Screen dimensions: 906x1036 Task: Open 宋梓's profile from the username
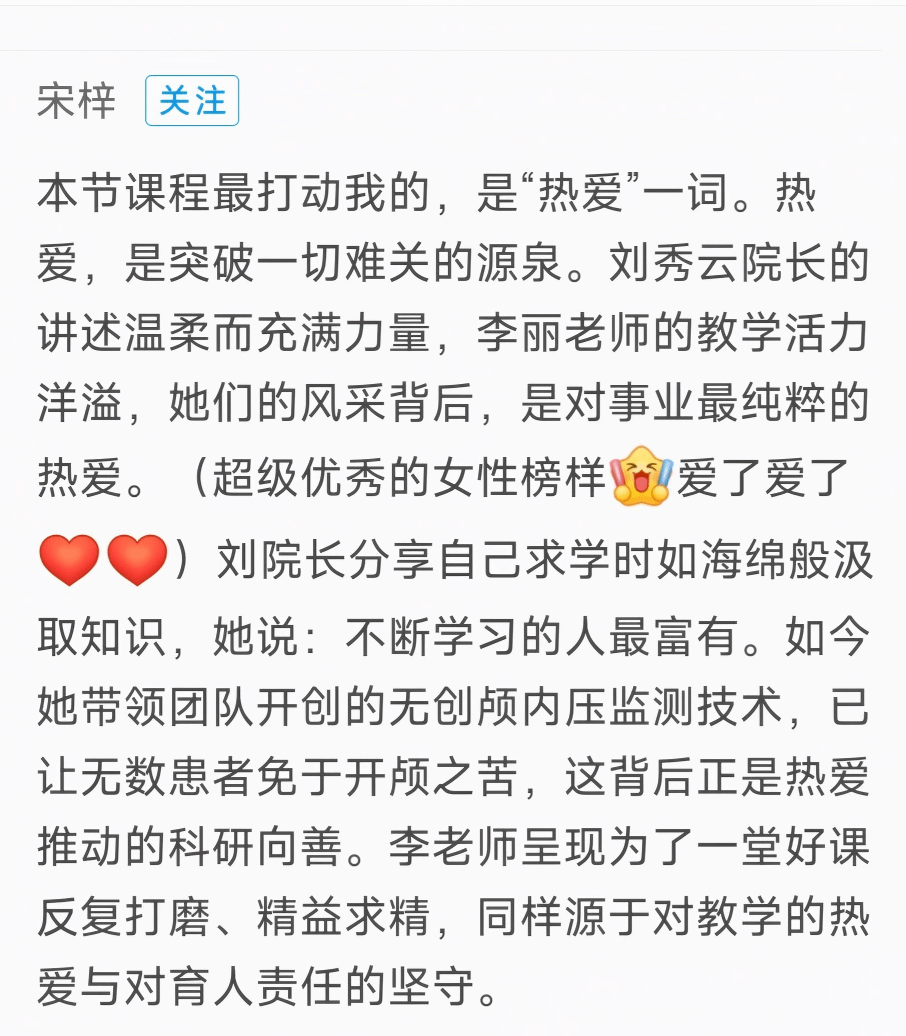point(77,102)
